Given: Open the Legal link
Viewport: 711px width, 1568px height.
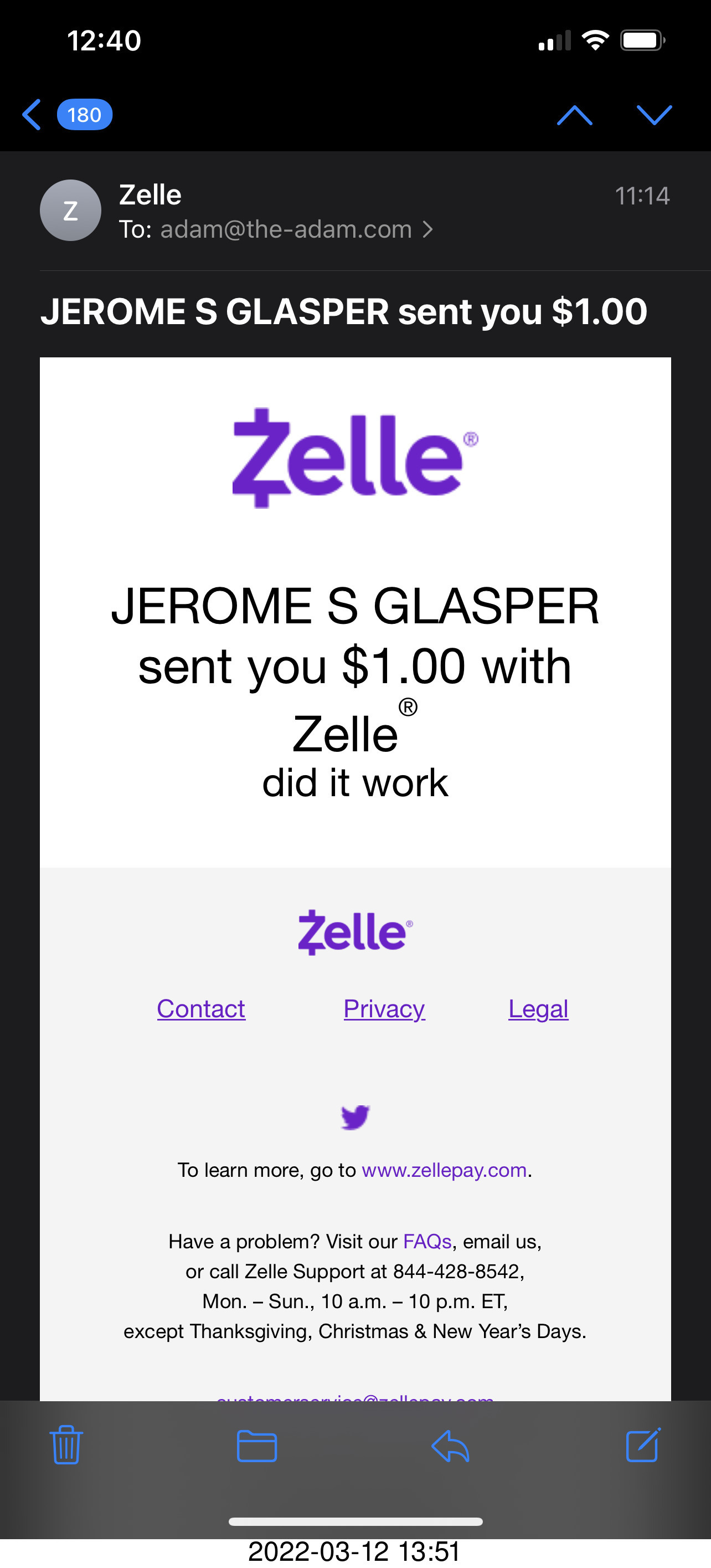Looking at the screenshot, I should pos(538,1008).
